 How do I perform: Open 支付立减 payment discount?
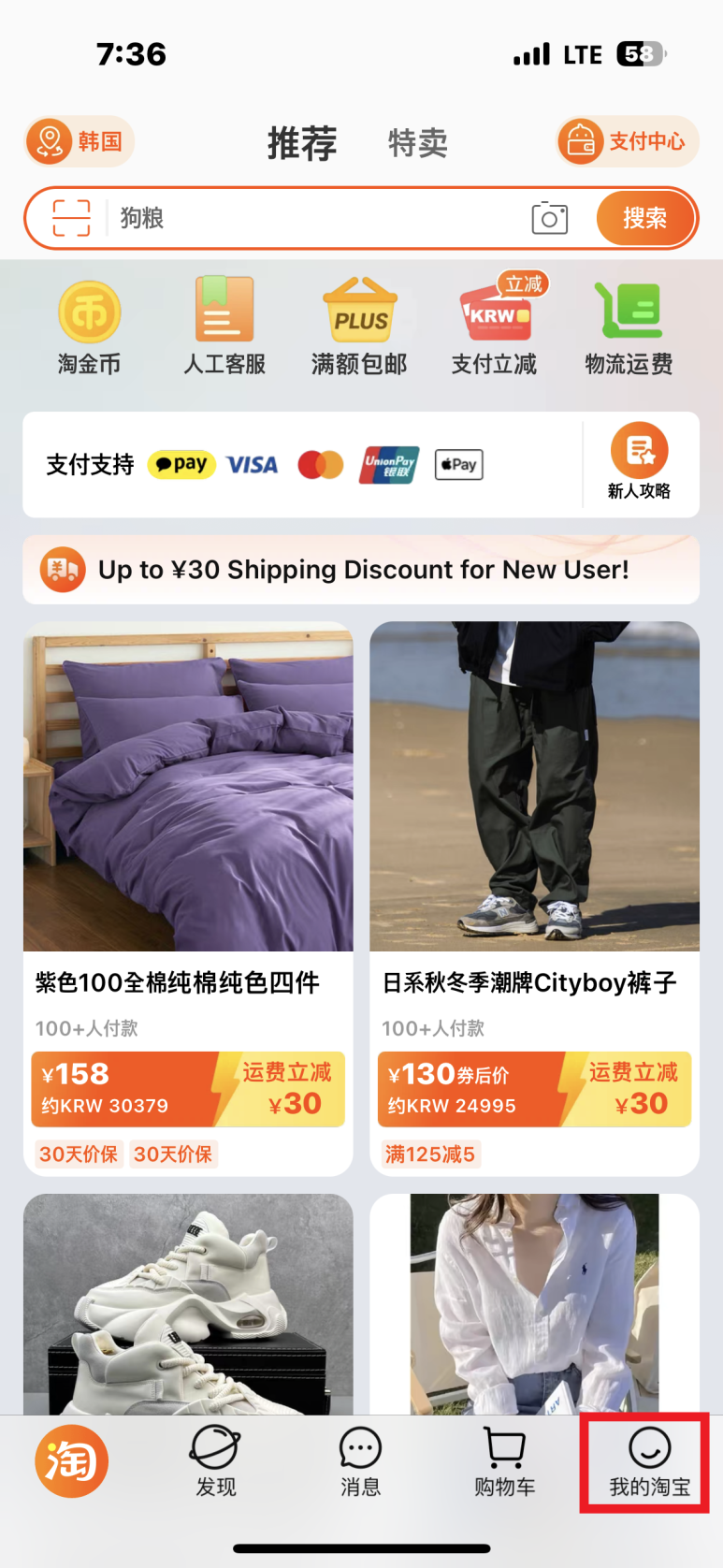[495, 327]
